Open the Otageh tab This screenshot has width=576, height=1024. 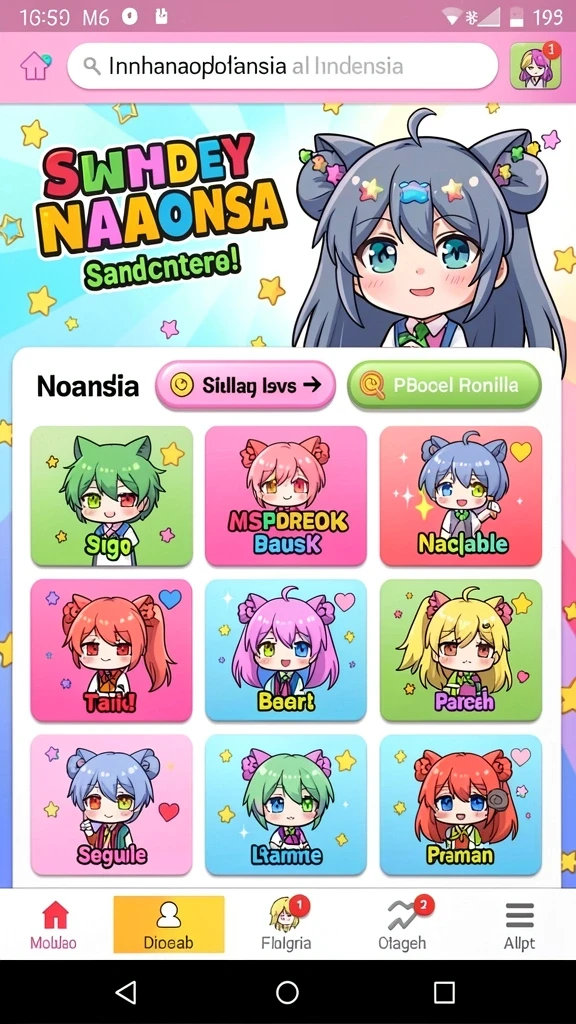402,925
